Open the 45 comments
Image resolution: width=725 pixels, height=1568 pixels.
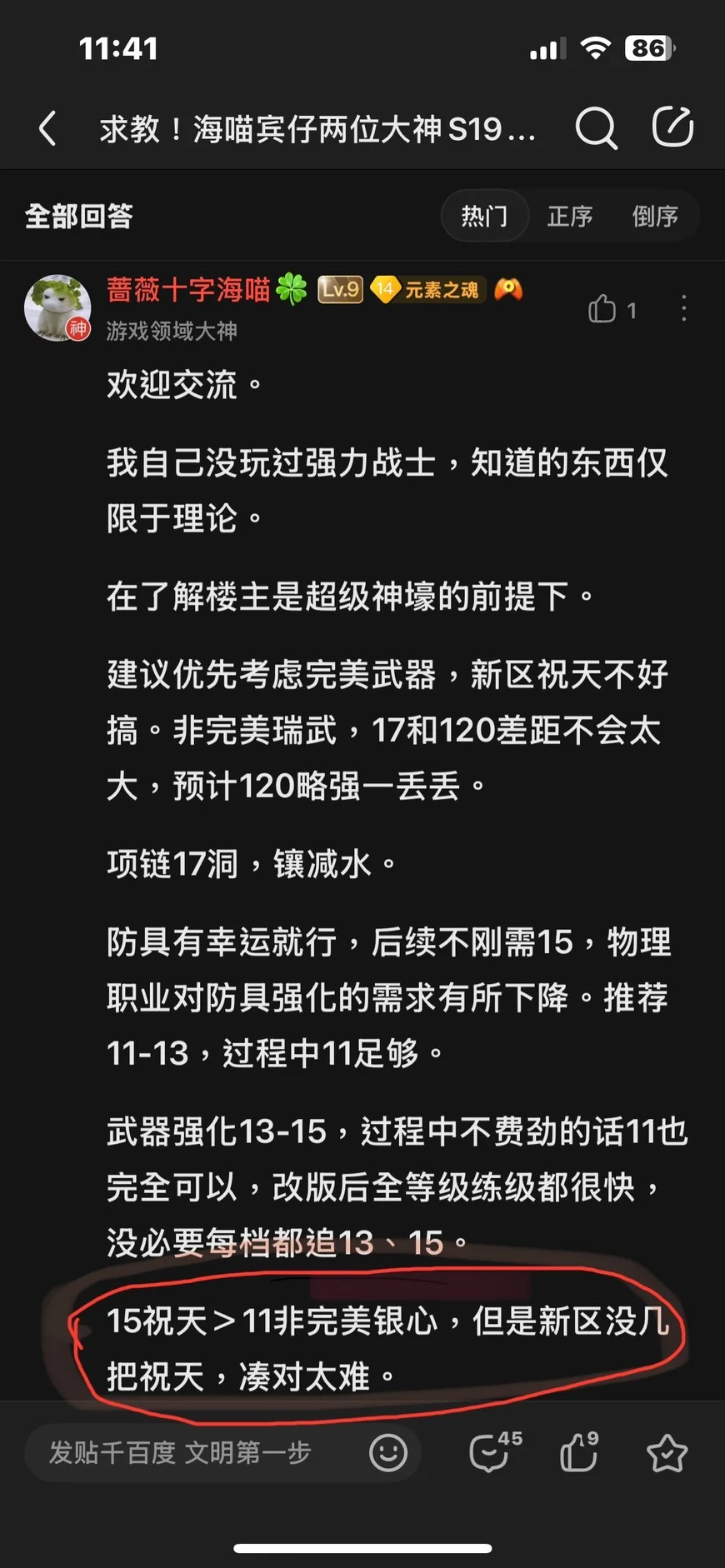(492, 1453)
